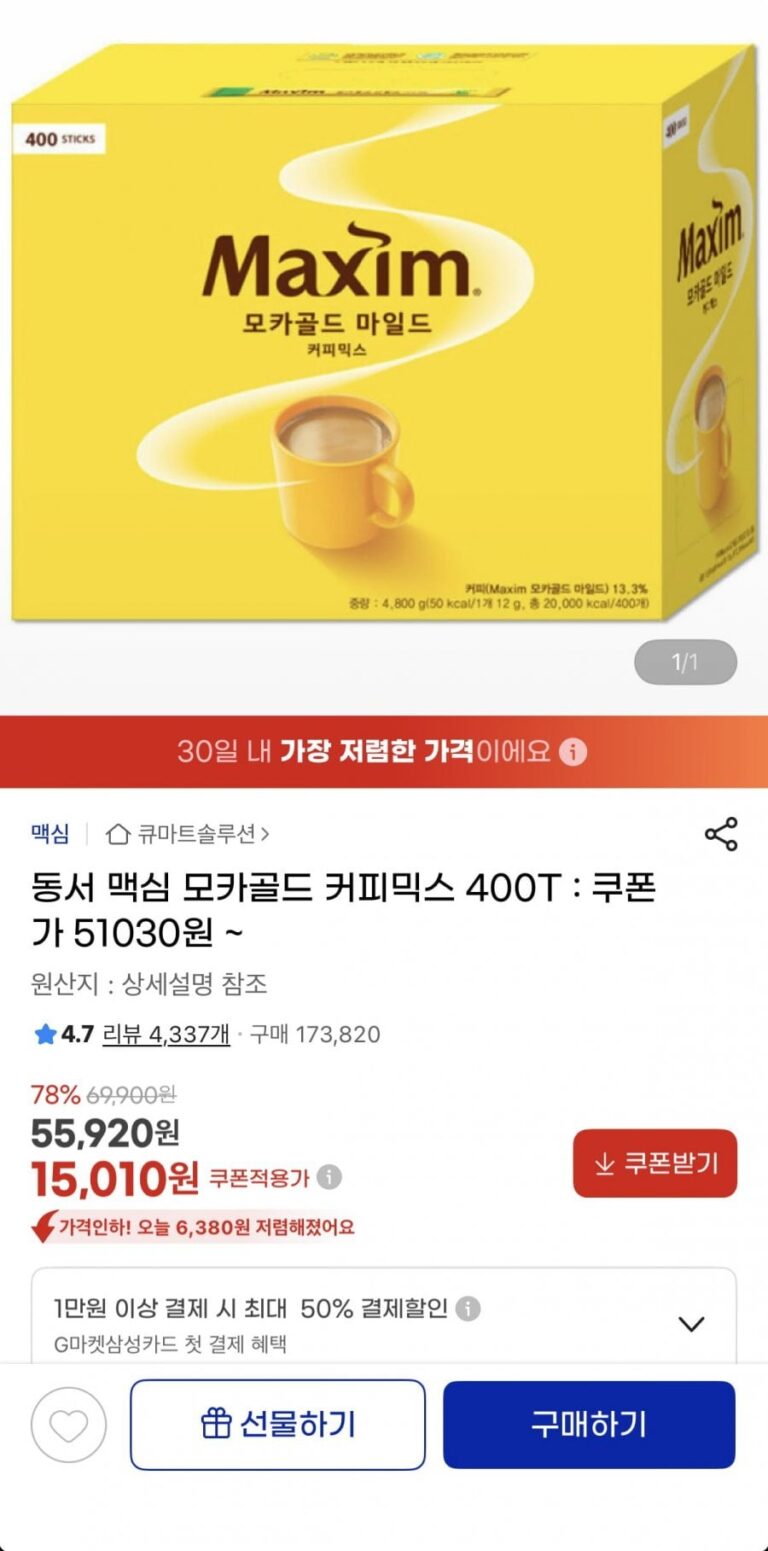Add this product to wishlist with heart

(68, 1425)
